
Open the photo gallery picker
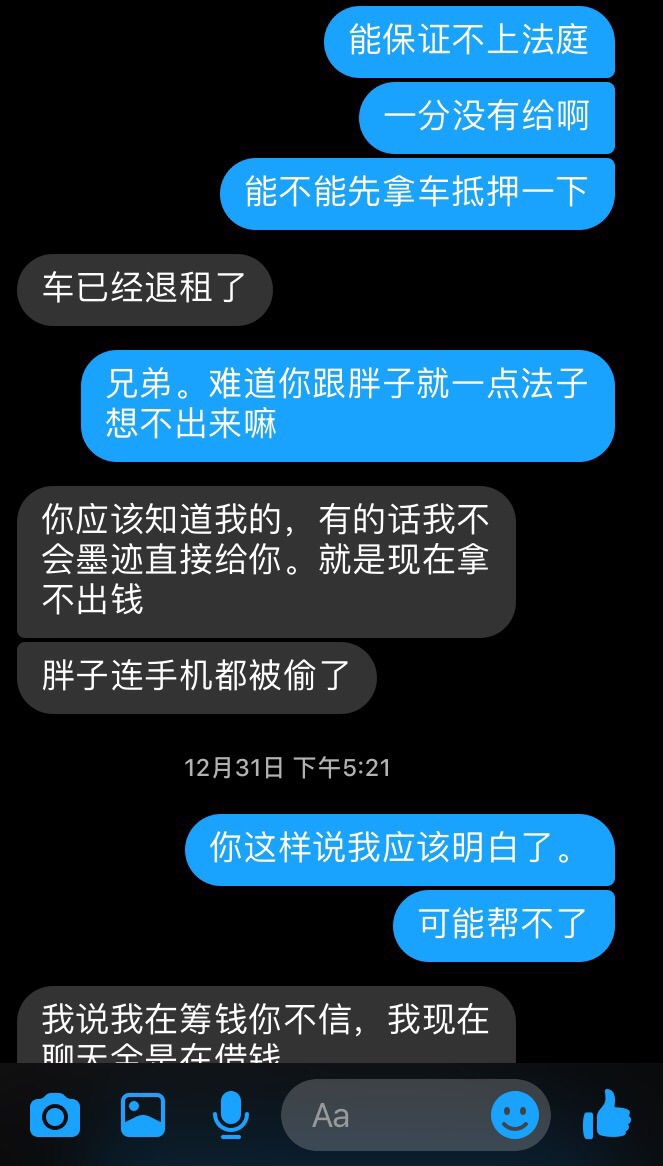click(x=143, y=1115)
